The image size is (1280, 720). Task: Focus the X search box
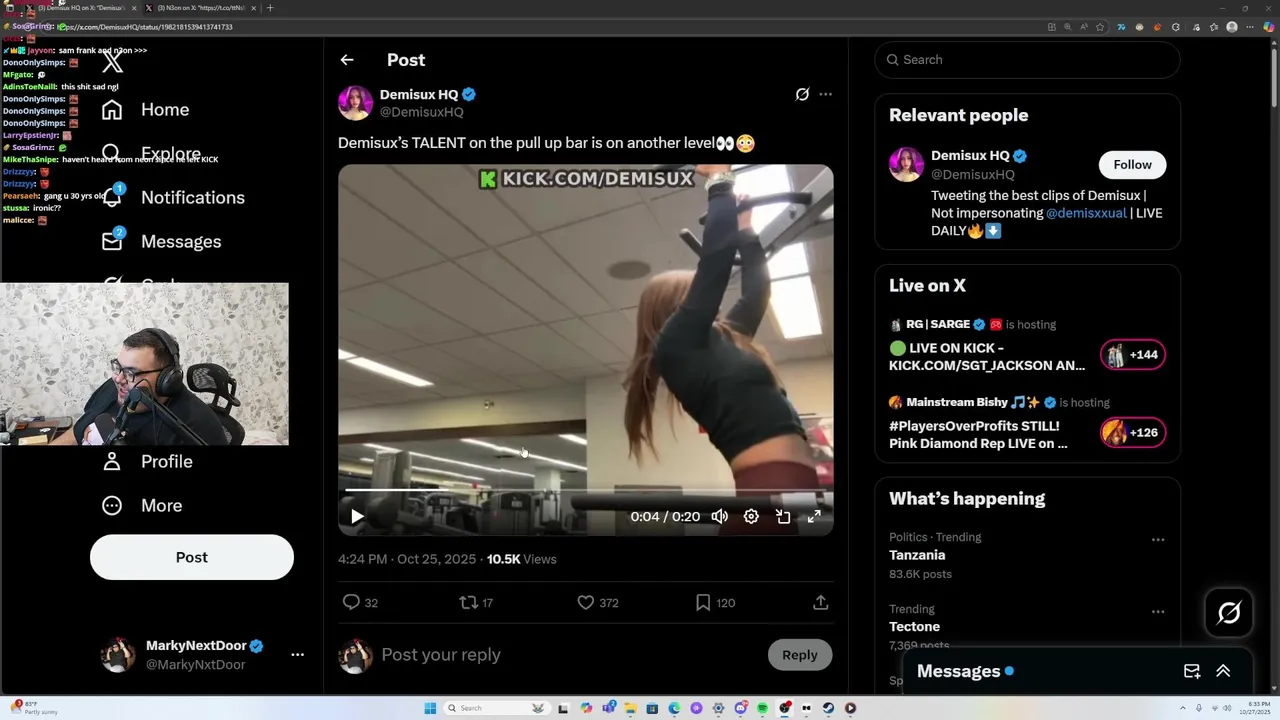point(1030,60)
